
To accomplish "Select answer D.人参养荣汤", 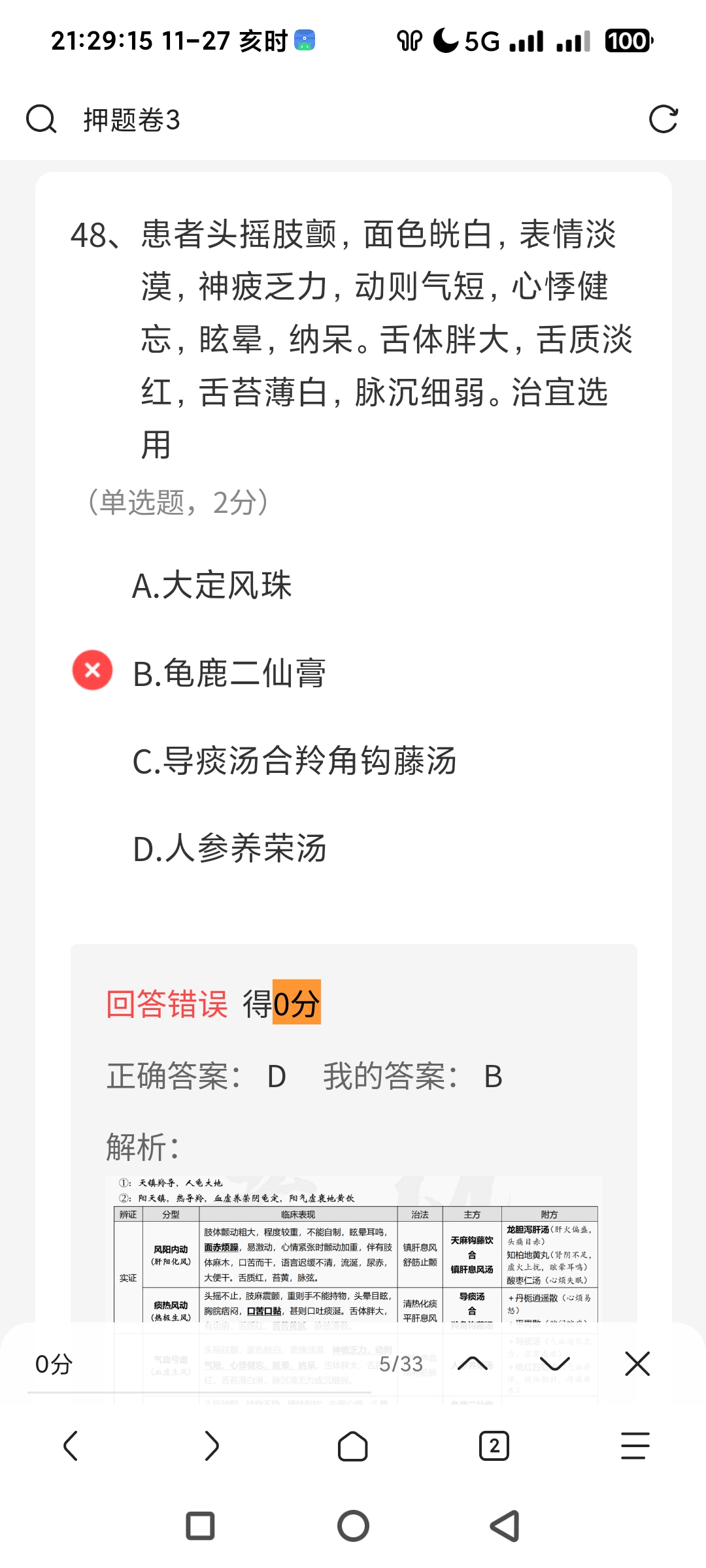I will (229, 849).
